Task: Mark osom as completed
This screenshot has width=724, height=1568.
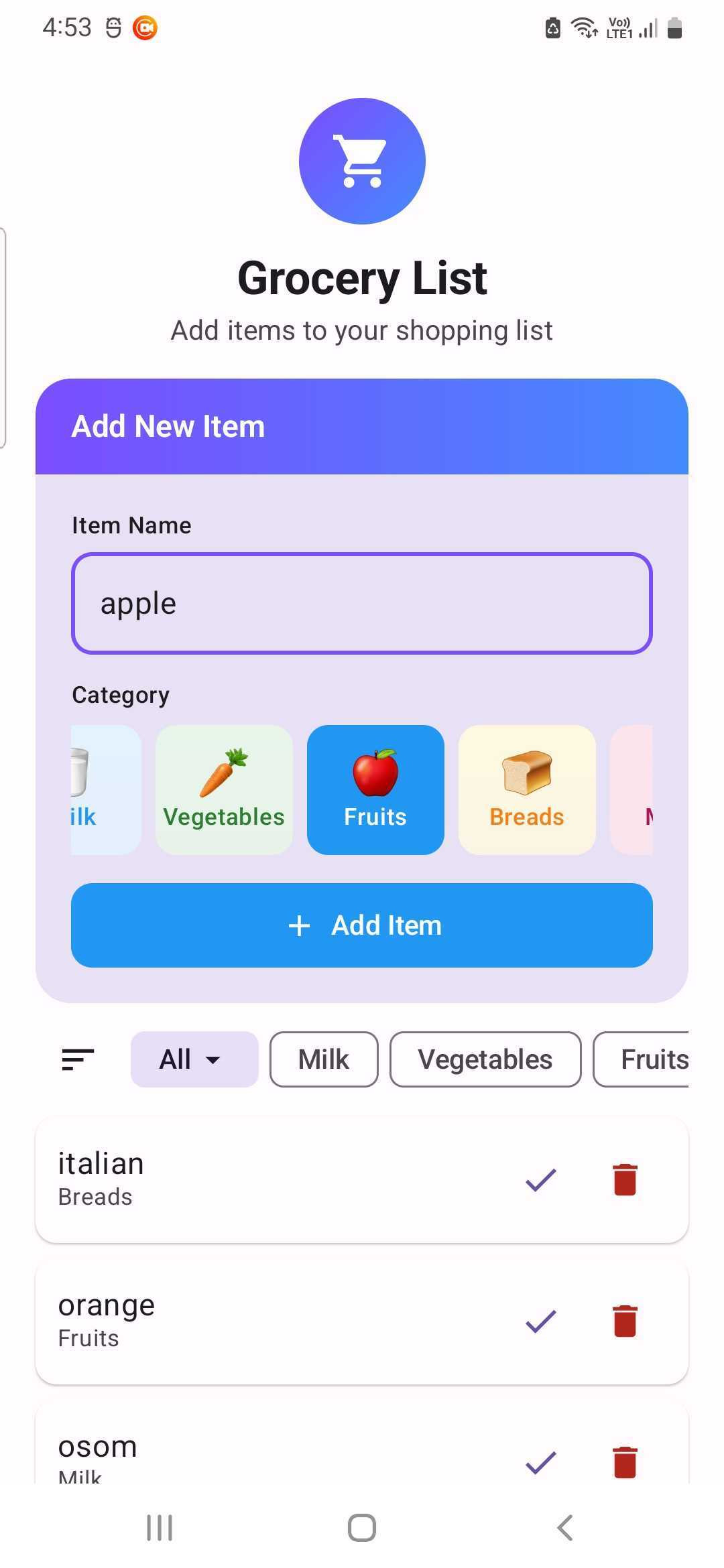Action: click(x=541, y=1462)
